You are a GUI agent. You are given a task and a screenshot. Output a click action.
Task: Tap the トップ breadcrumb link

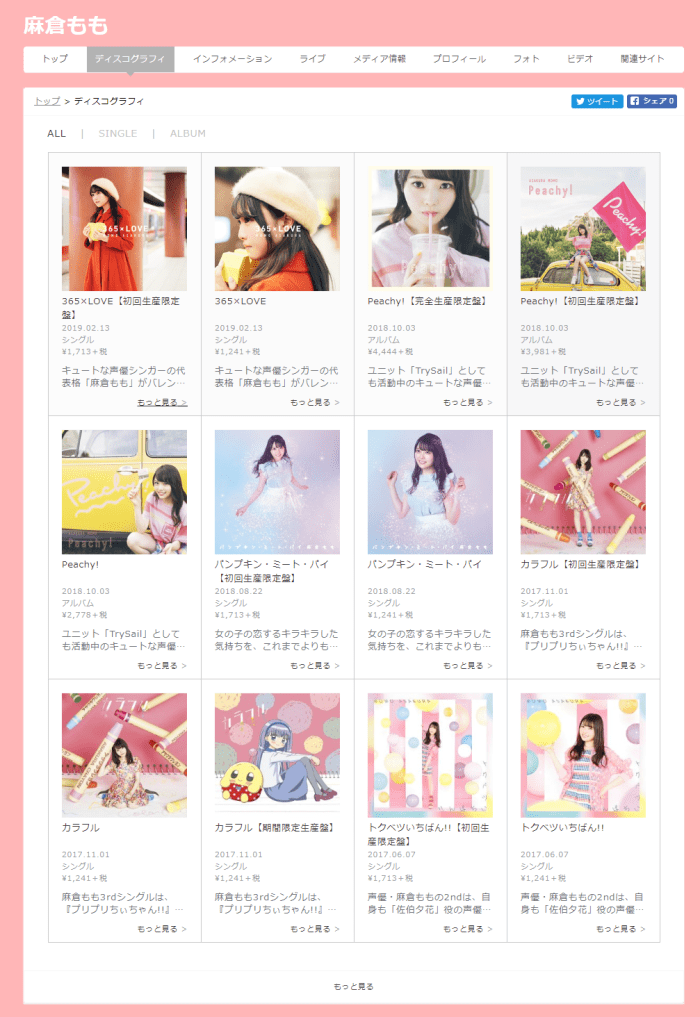(46, 101)
